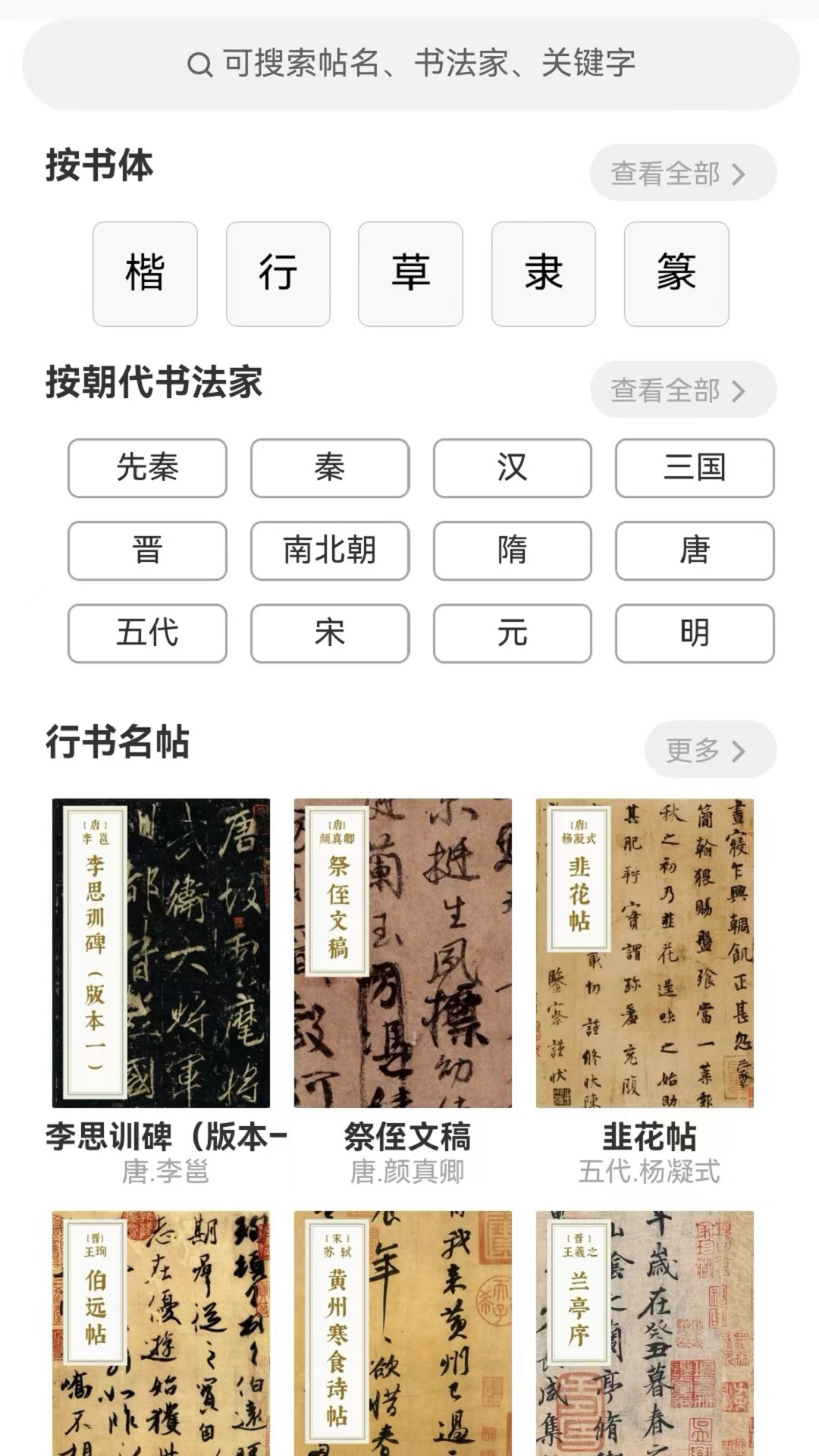Select the 明 dynasty filter
Image resolution: width=819 pixels, height=1456 pixels.
[x=693, y=635]
